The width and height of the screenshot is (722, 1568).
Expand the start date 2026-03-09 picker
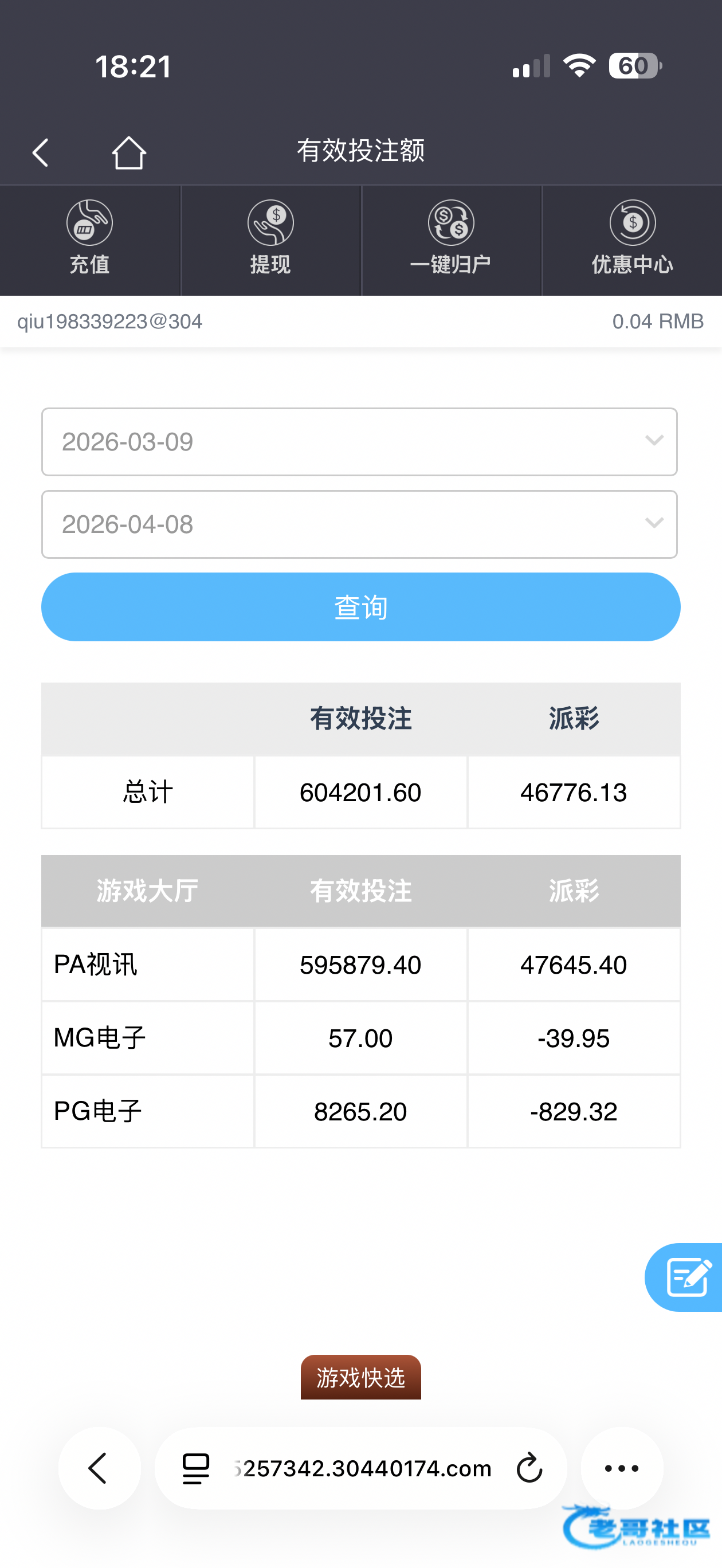[x=359, y=441]
